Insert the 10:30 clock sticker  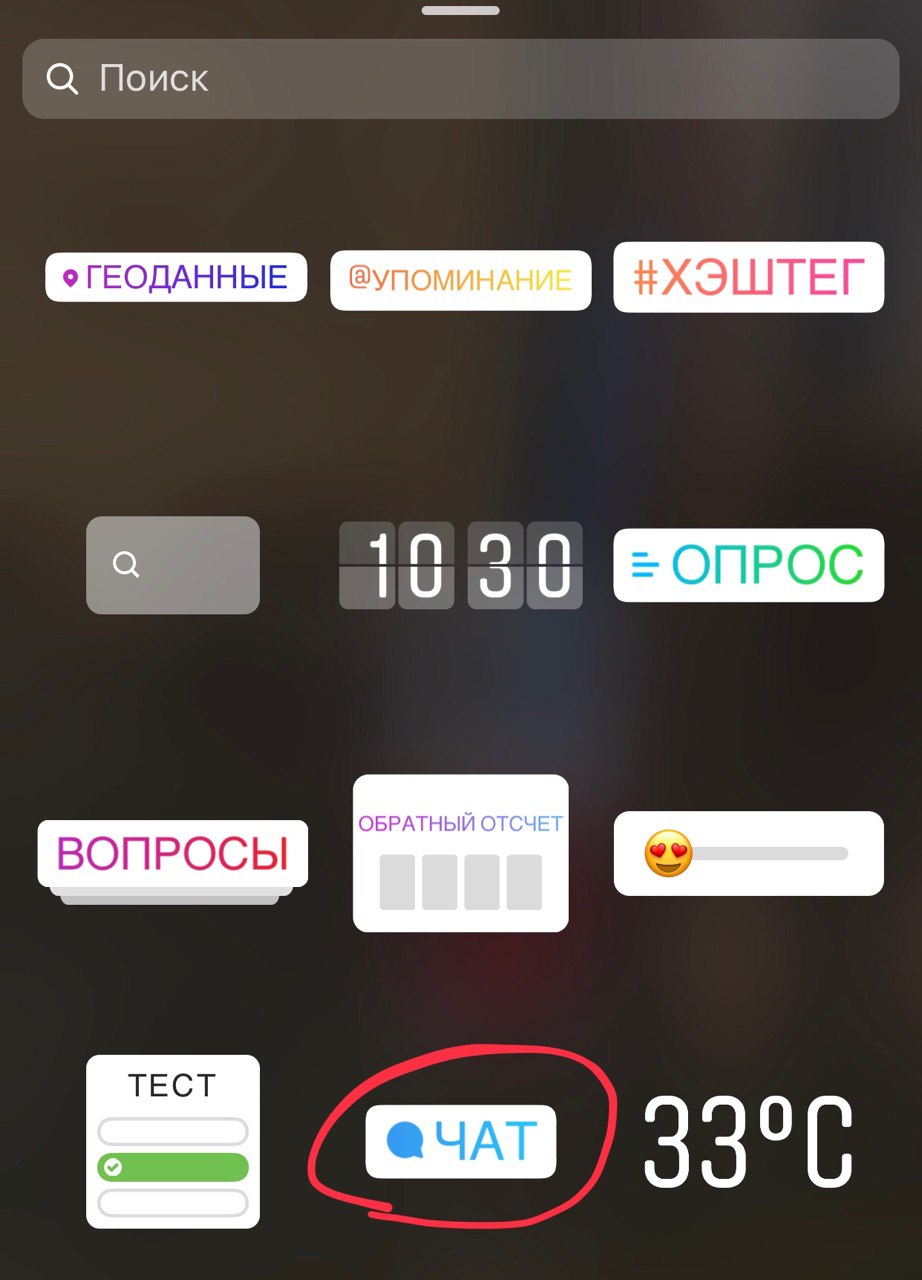click(460, 565)
